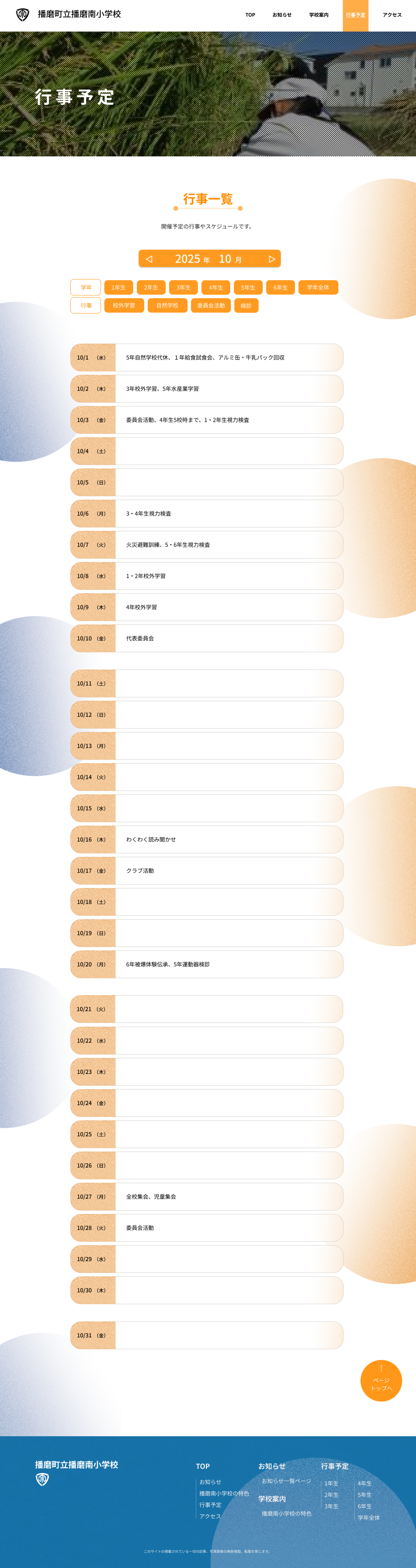This screenshot has height=1568, width=416.
Task: Go to previous month with left arrow
Action: tap(149, 259)
